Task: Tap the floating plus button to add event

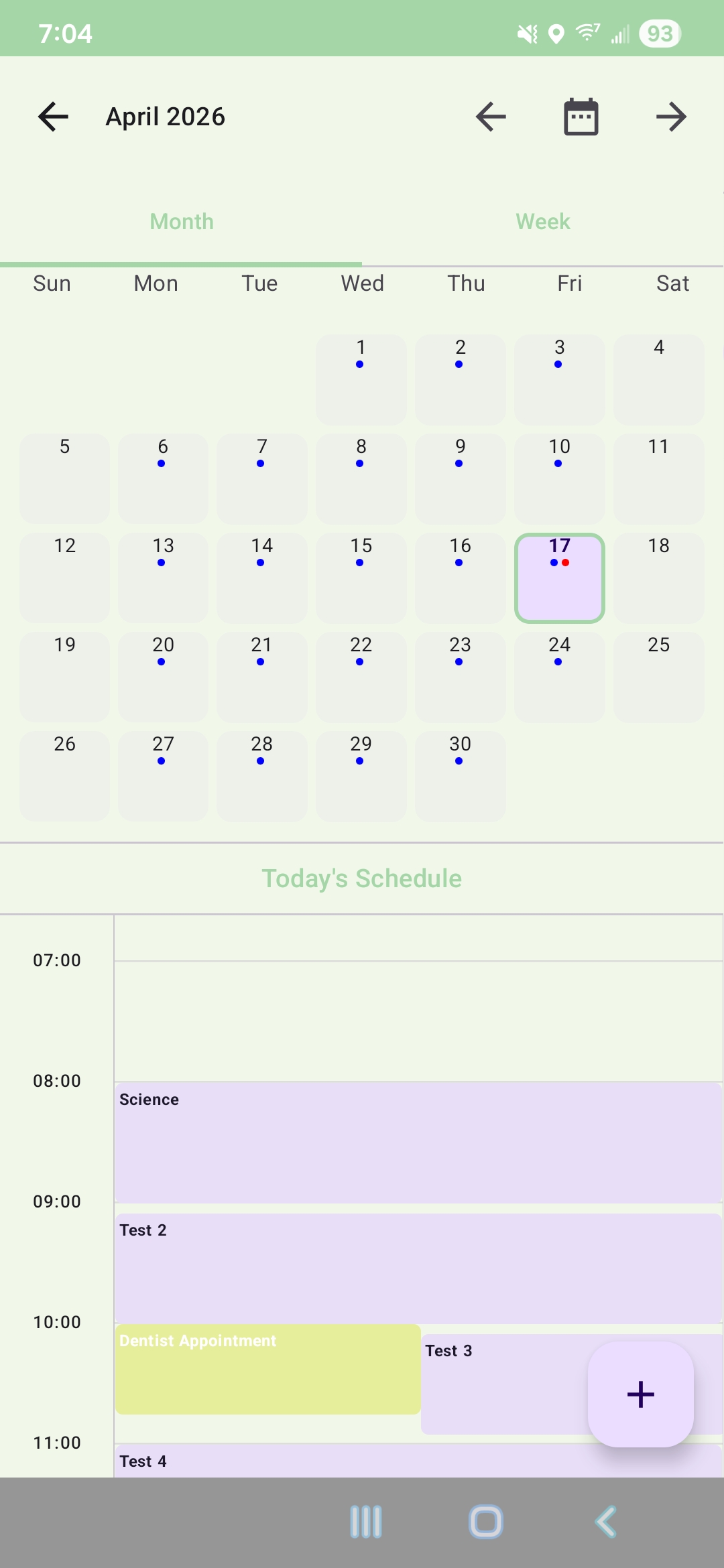Action: tap(640, 1394)
